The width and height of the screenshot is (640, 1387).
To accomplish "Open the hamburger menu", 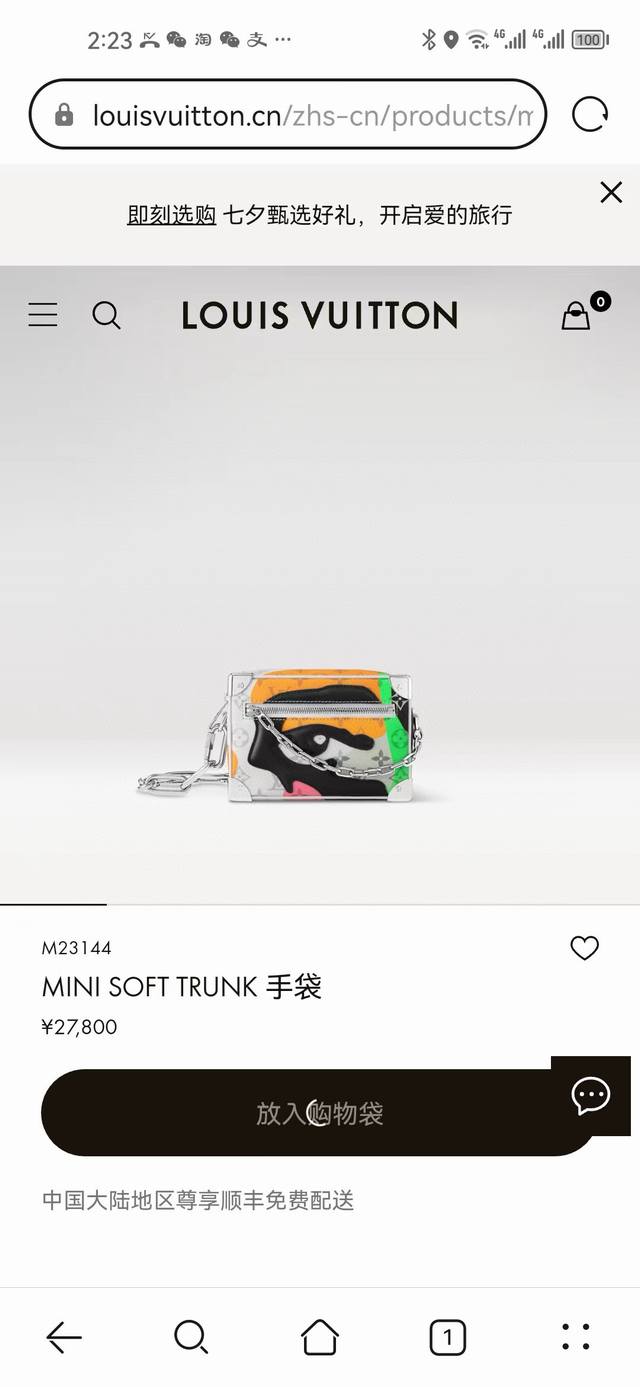I will [43, 315].
